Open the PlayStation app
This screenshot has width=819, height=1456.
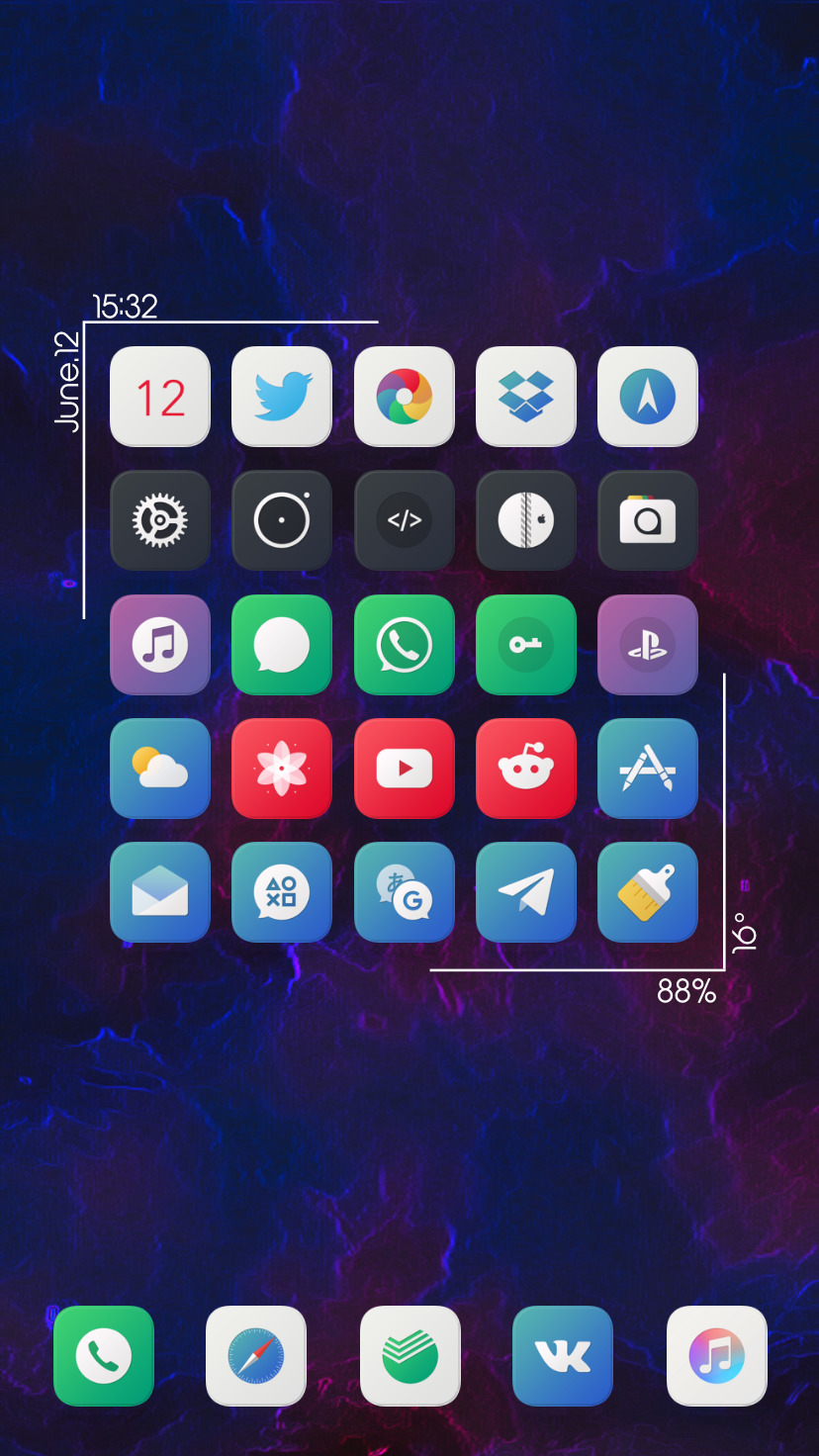(x=648, y=645)
